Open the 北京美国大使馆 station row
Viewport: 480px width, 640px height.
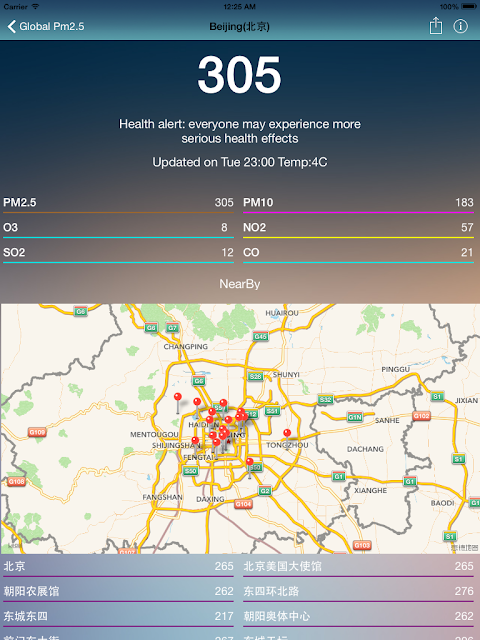point(358,567)
